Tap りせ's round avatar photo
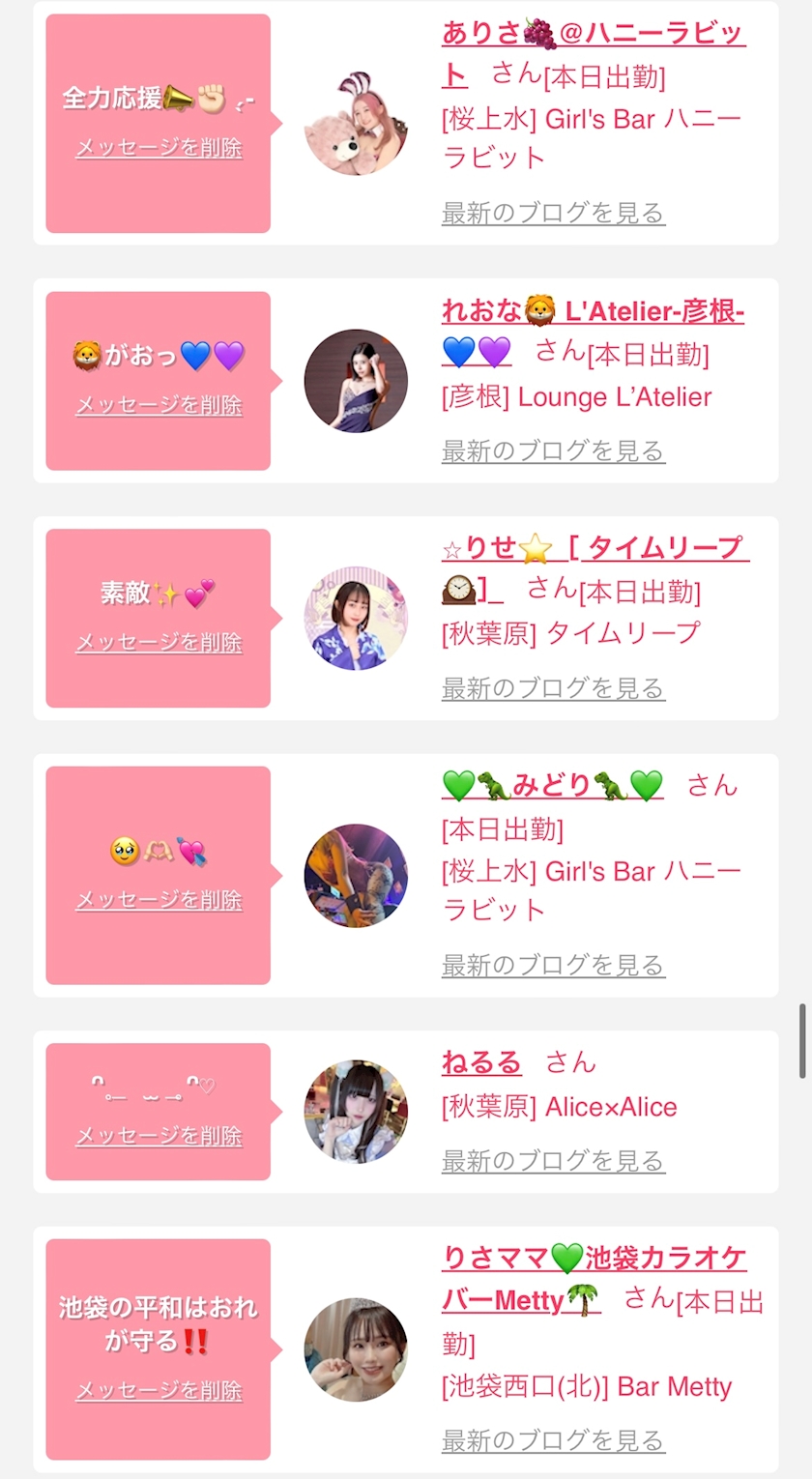 tap(356, 619)
